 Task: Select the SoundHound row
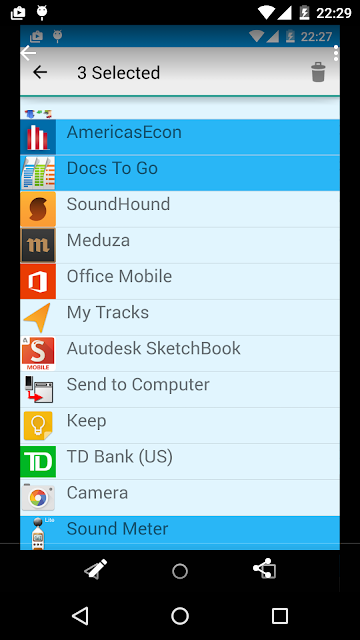tap(180, 209)
